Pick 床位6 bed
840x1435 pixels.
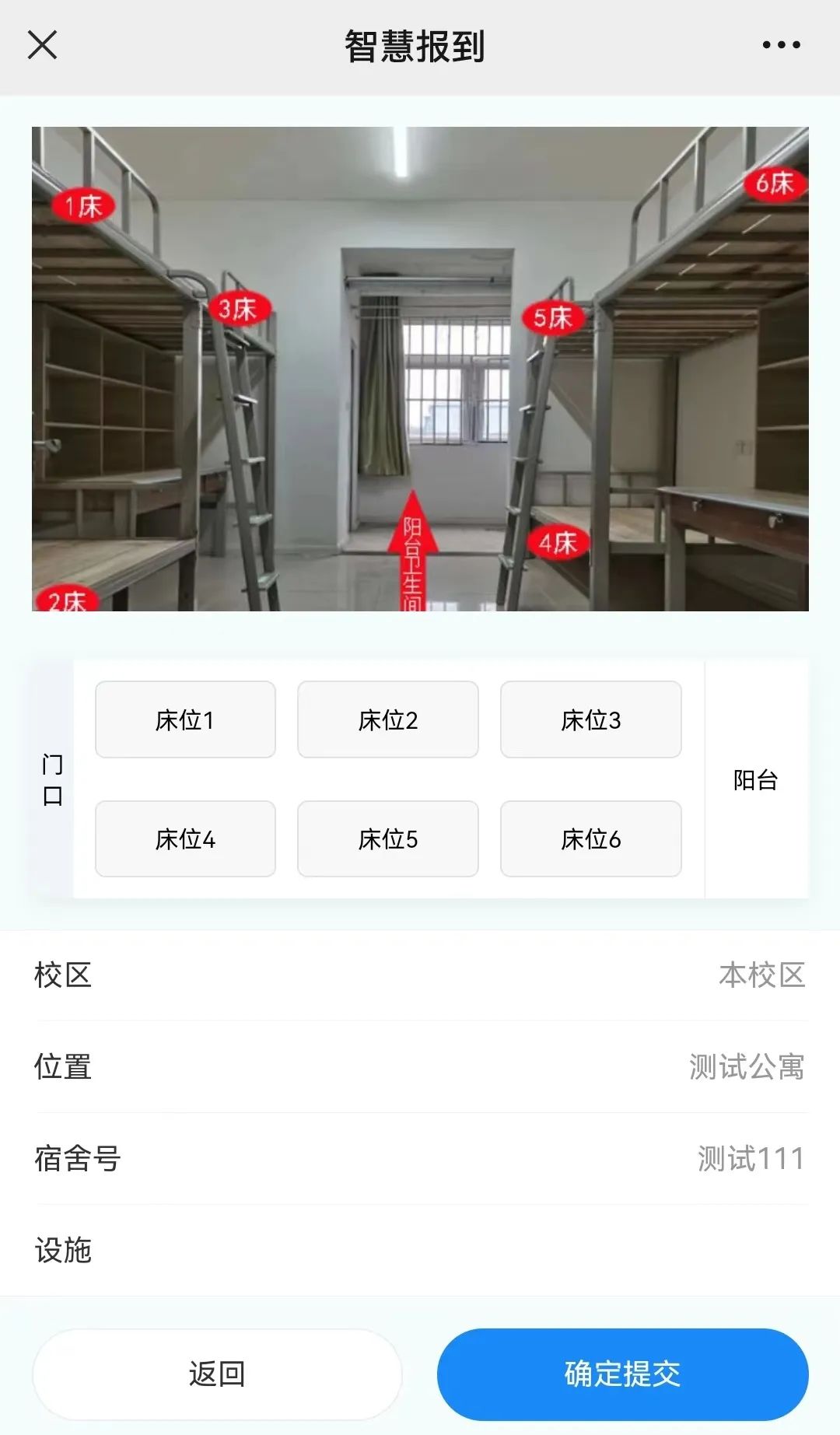(x=590, y=838)
